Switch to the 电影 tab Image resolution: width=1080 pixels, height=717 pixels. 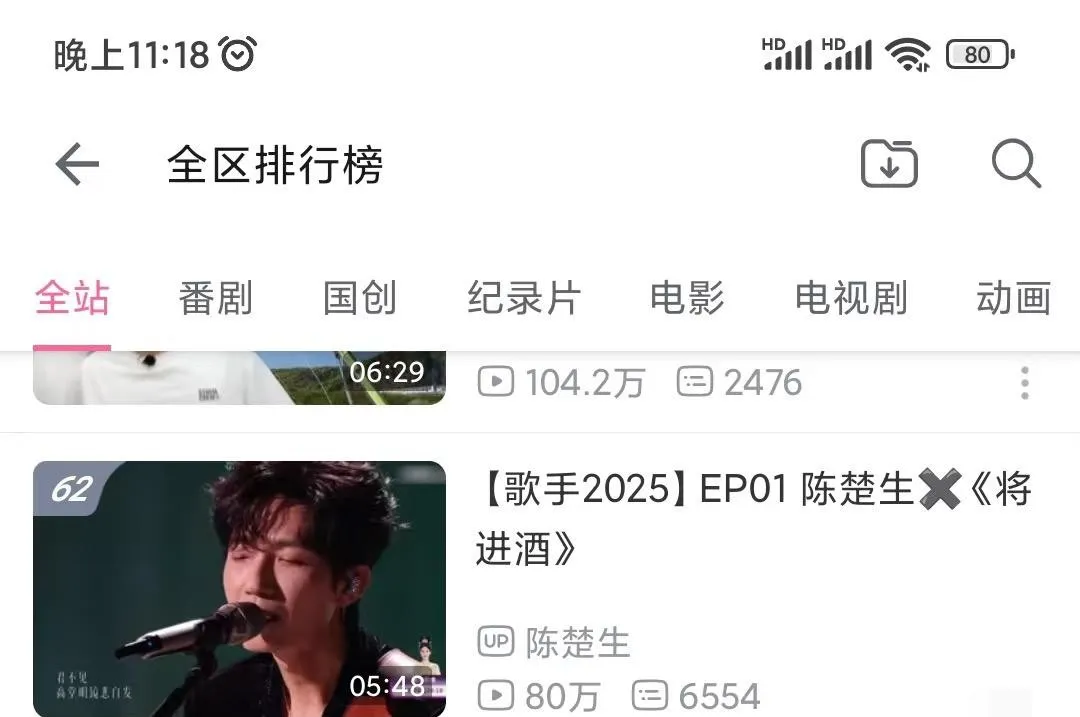(687, 298)
